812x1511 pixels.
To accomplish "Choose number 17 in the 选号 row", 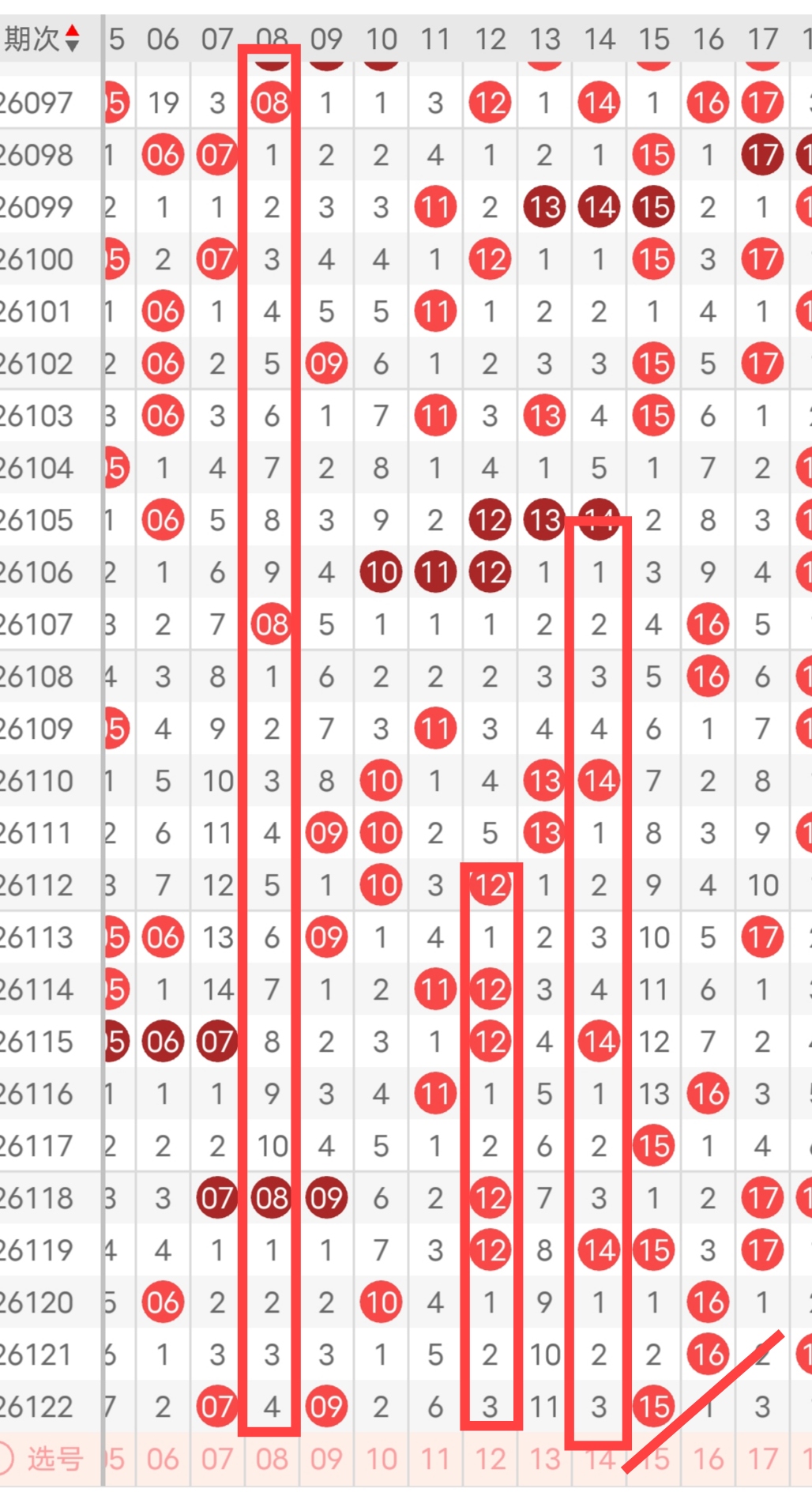I will click(x=762, y=1459).
